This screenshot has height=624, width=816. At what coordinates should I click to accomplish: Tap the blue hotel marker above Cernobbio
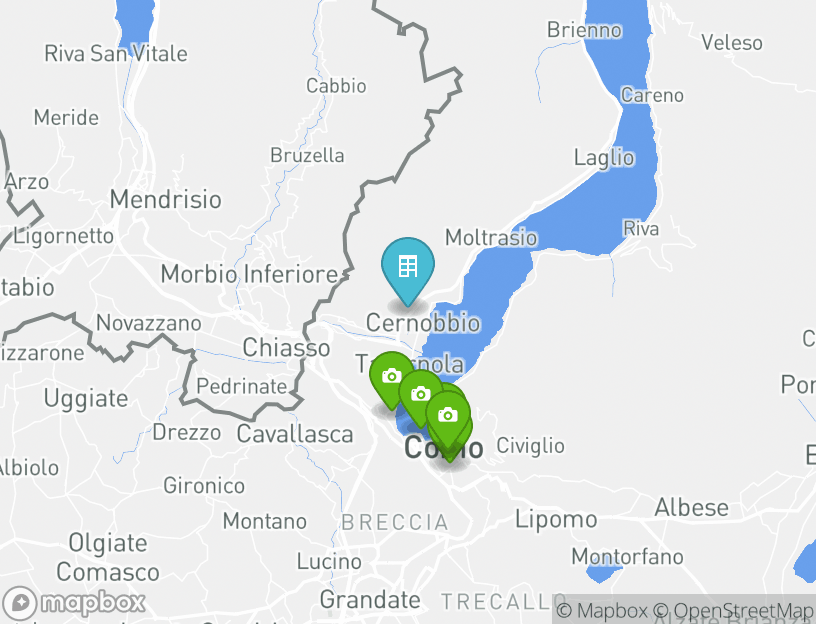(408, 268)
